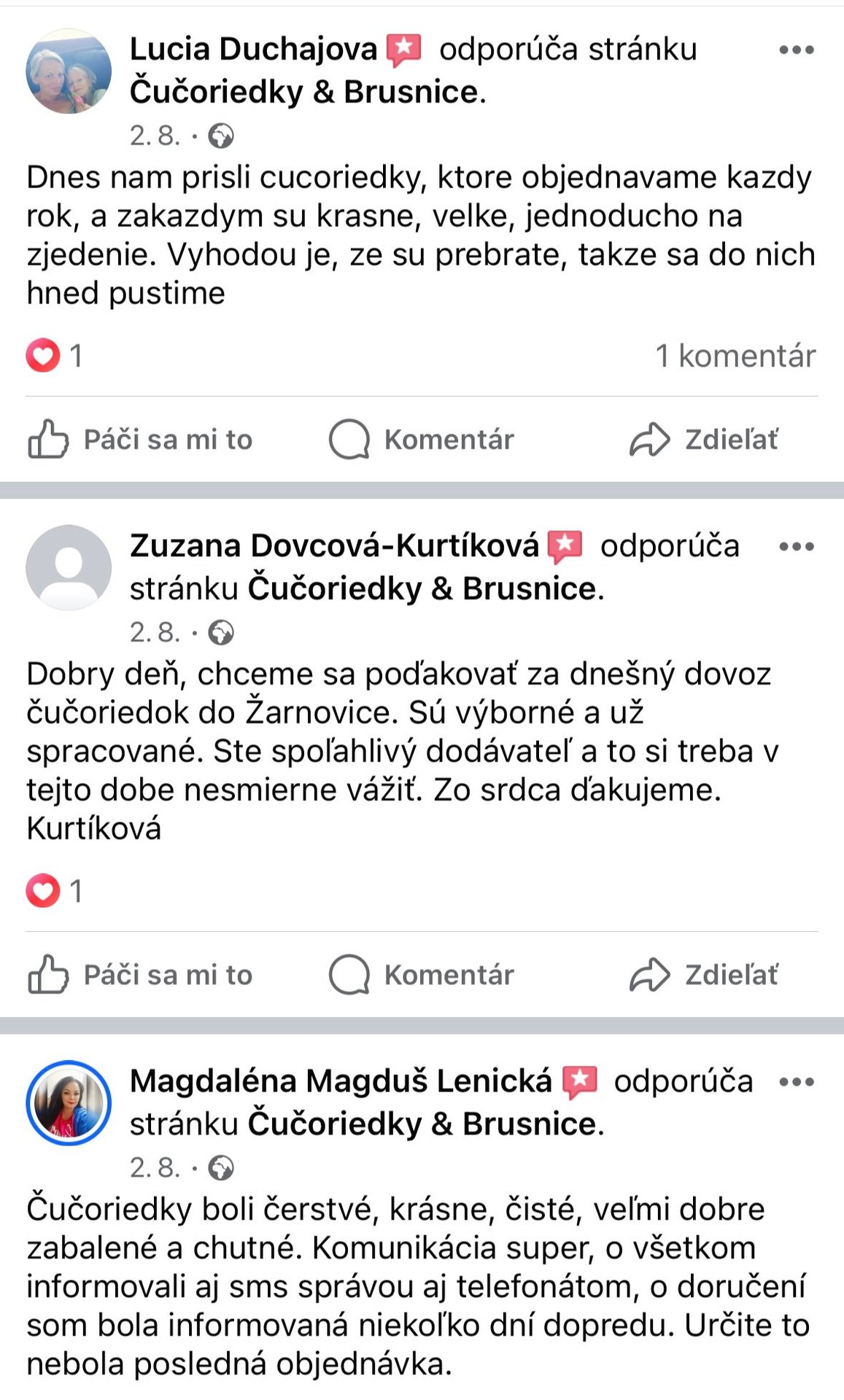Open Lucia Duchajova's profile picture
Screen dimensions: 844x1400
point(69,71)
